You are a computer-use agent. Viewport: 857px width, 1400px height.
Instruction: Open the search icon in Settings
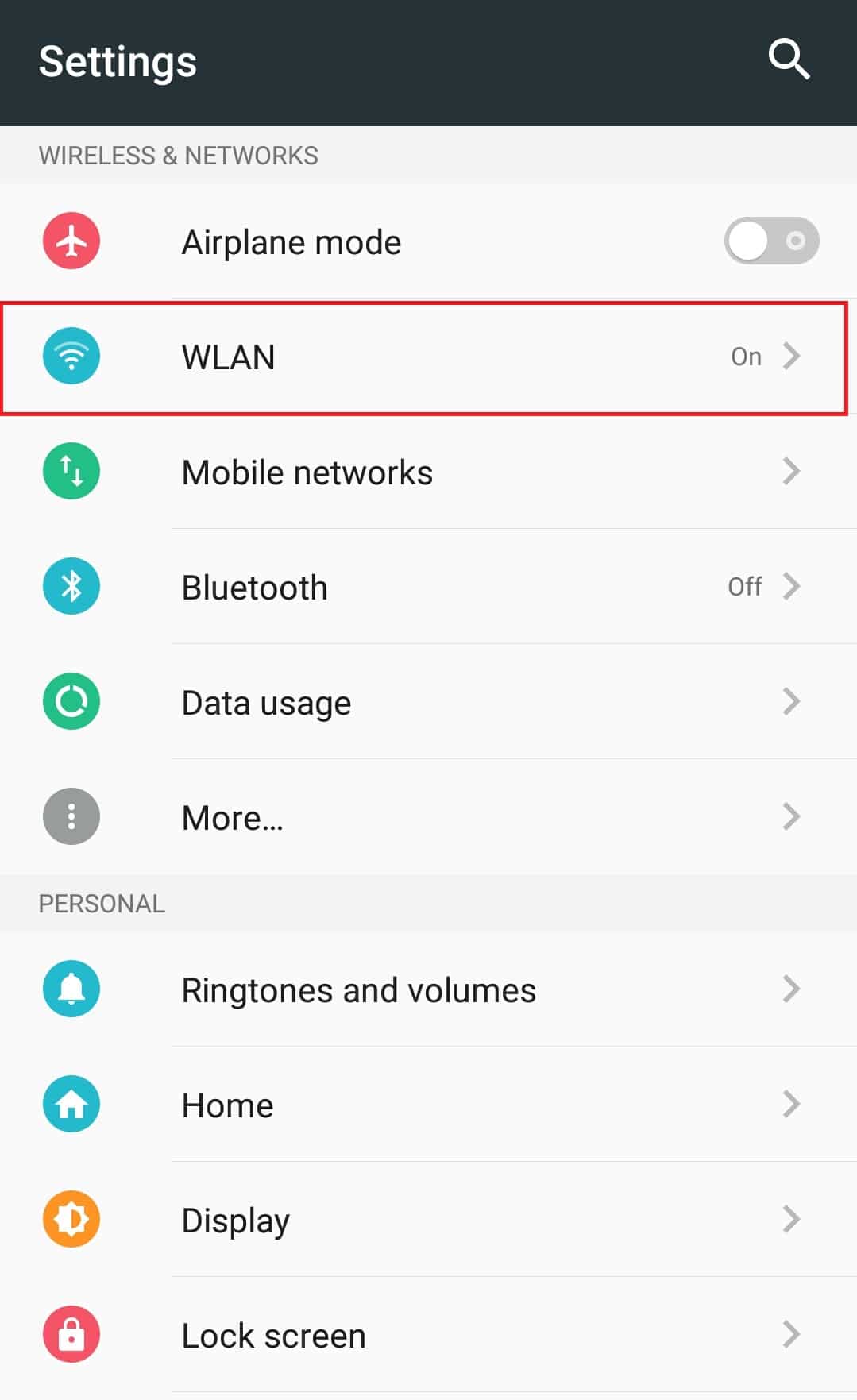[788, 59]
